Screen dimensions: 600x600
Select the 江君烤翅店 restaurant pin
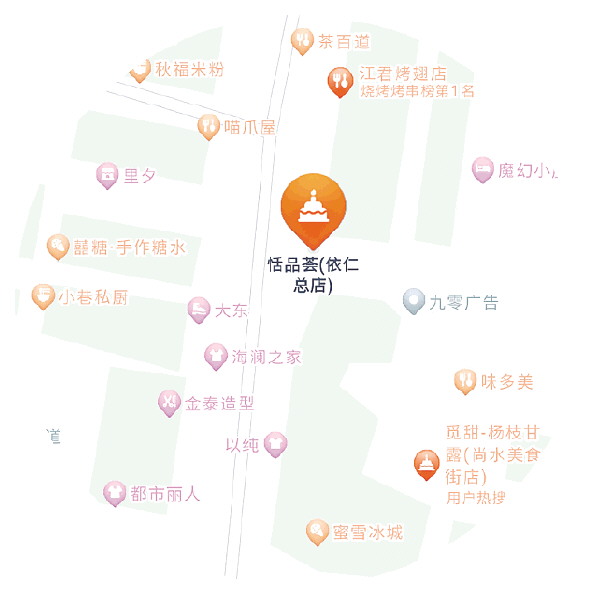[x=341, y=80]
